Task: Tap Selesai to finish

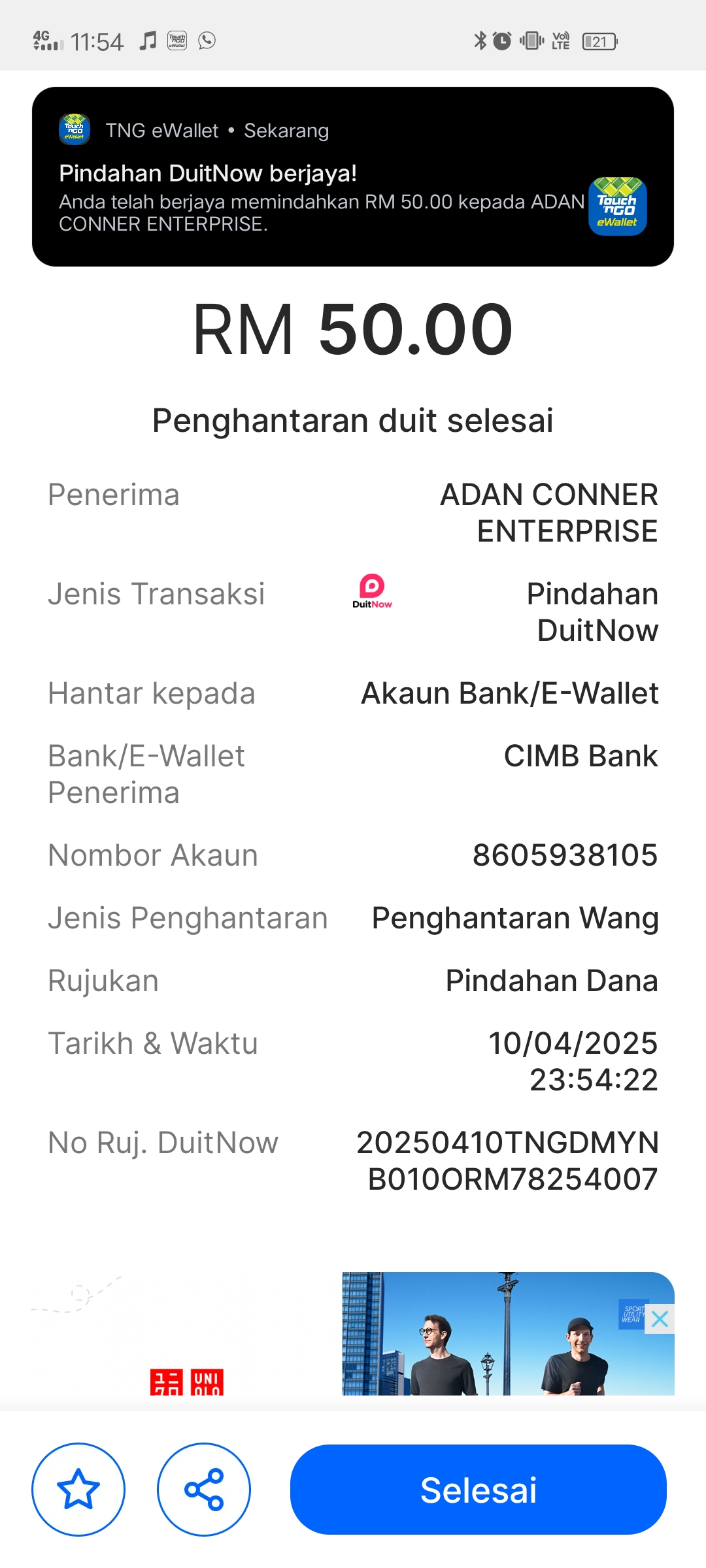Action: pos(478,1489)
